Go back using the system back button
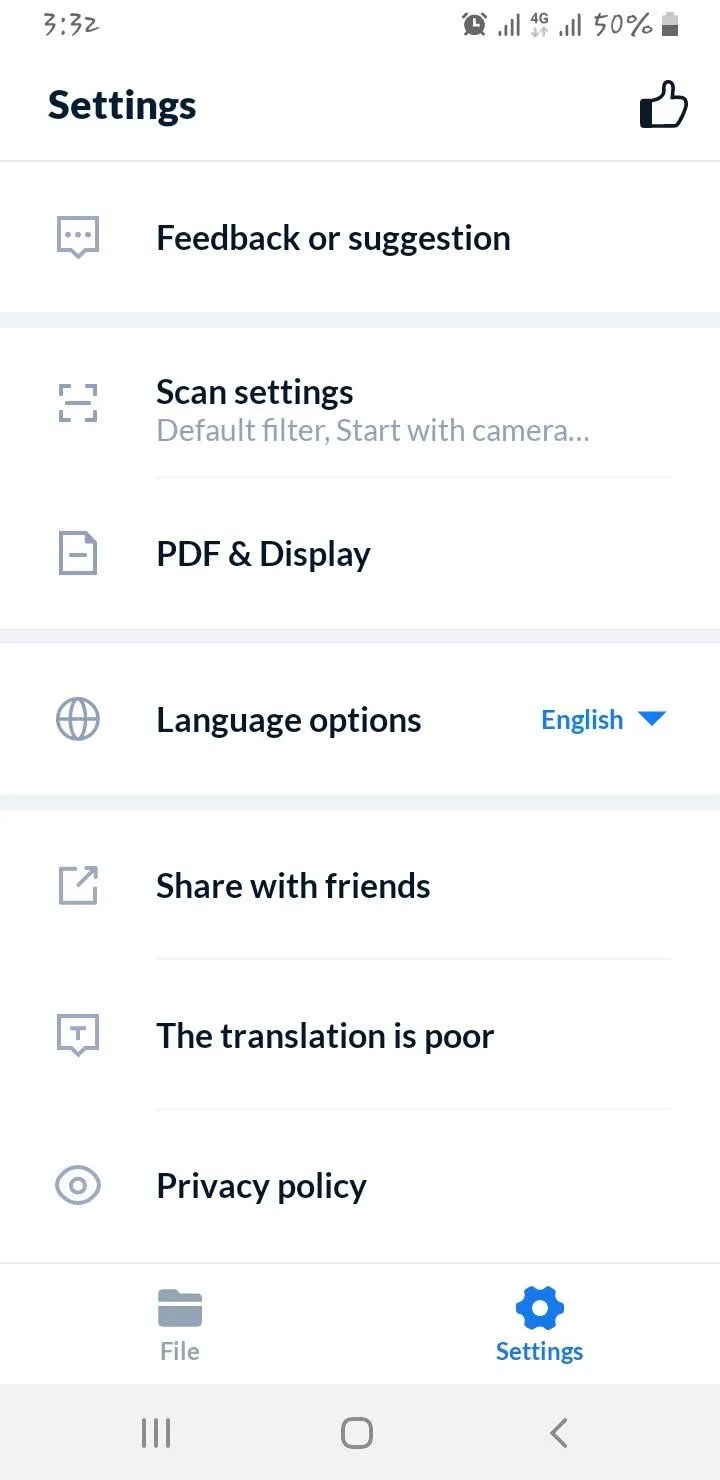This screenshot has height=1480, width=720. [559, 1433]
